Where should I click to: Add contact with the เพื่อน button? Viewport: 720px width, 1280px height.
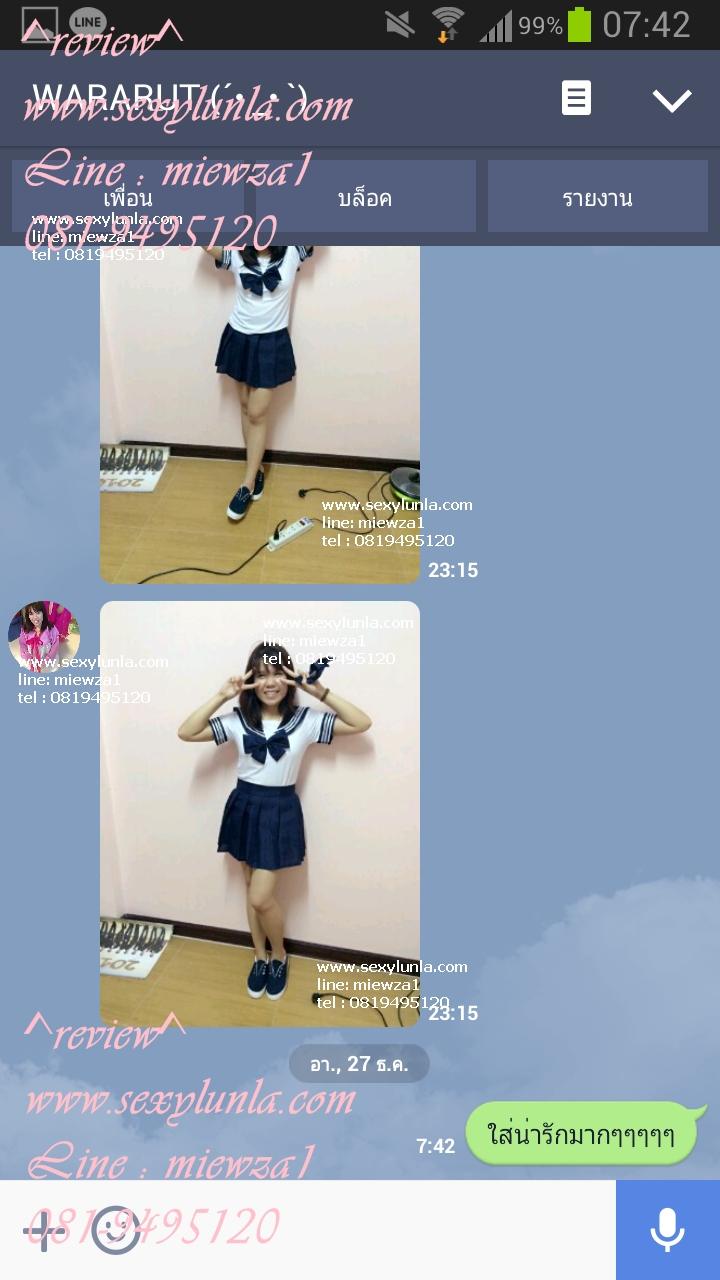point(128,197)
